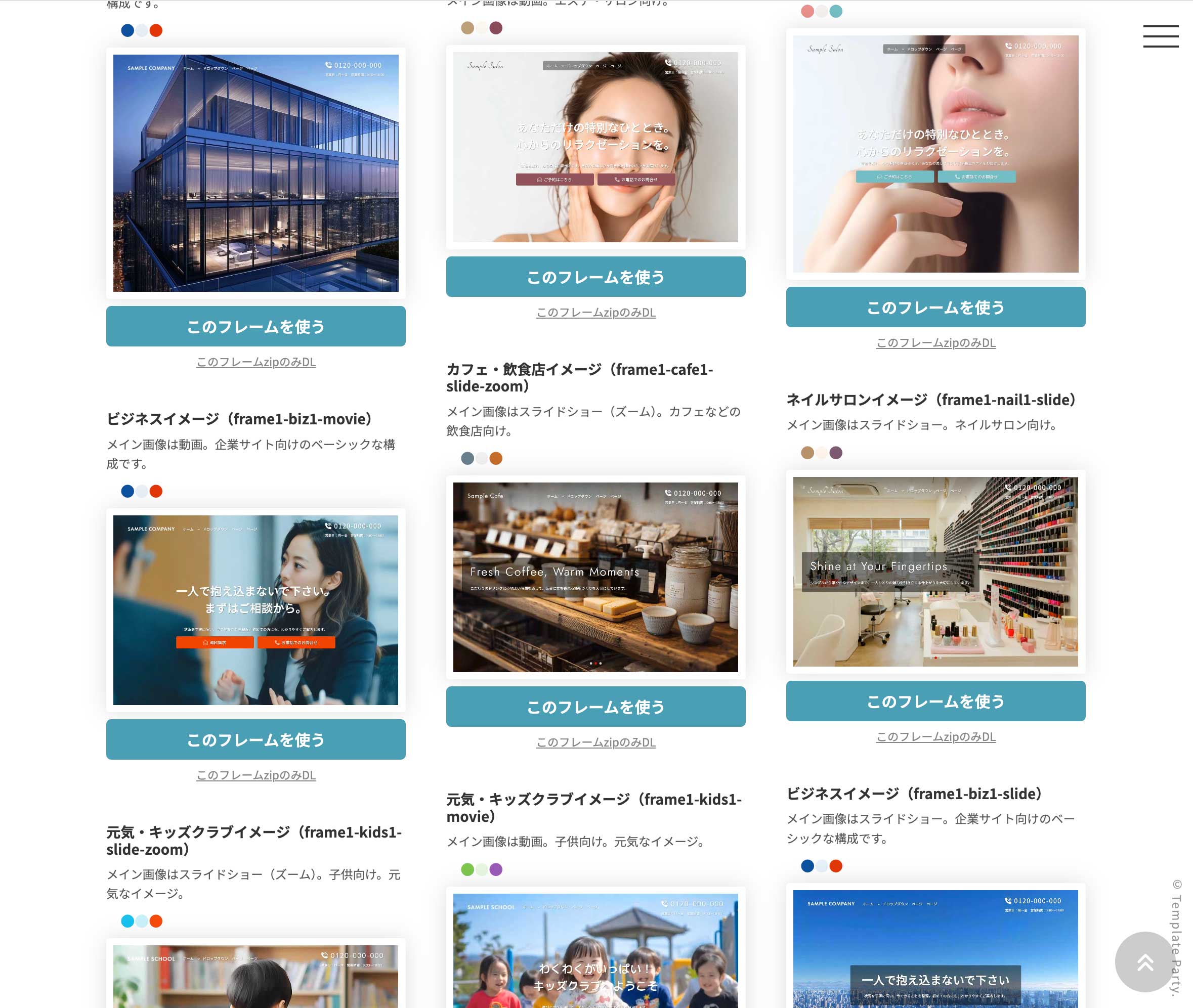Download only the nail salon frame zip
This screenshot has width=1193, height=1008.
935,737
